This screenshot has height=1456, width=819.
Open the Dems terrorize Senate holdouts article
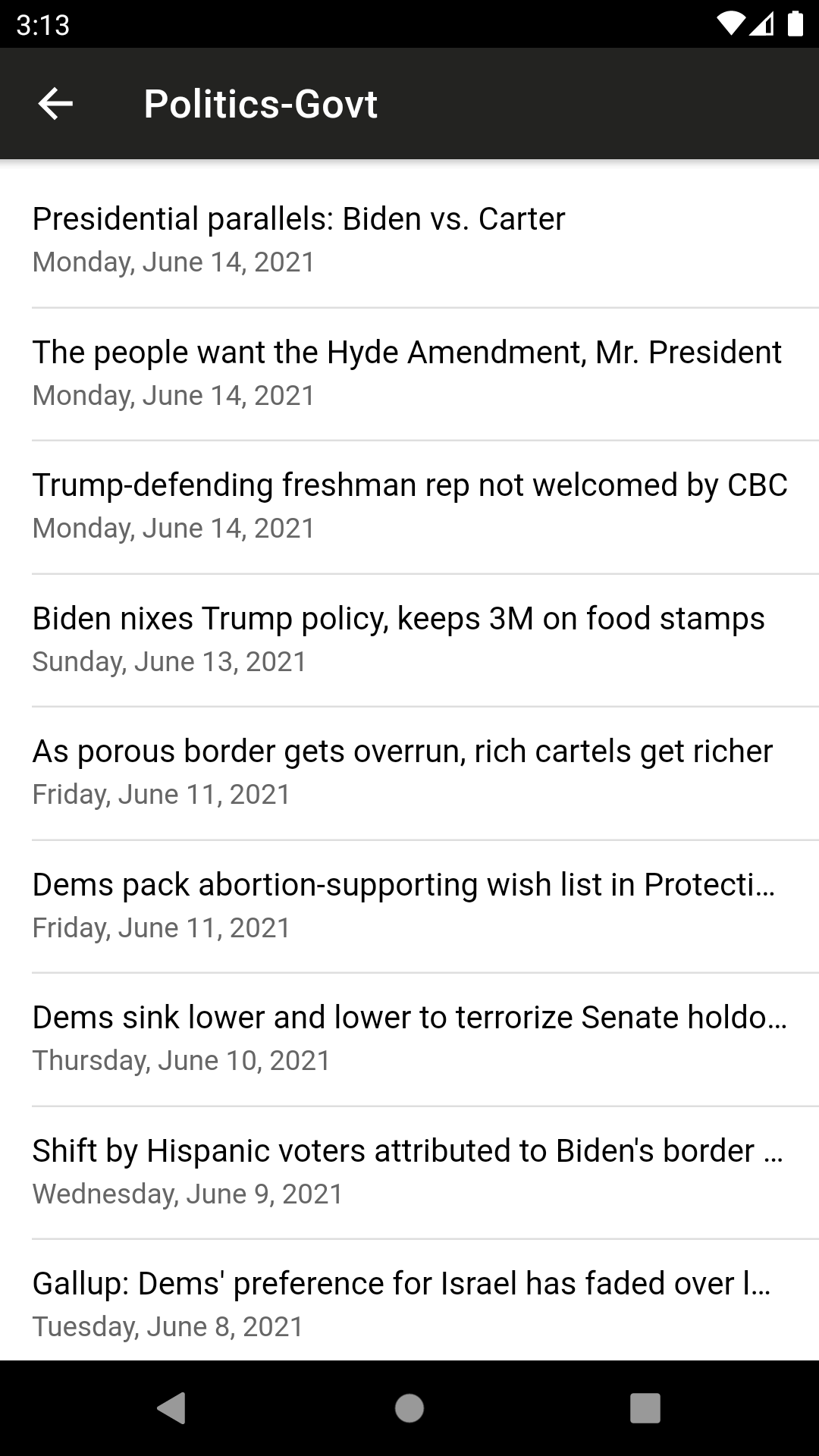409,1038
